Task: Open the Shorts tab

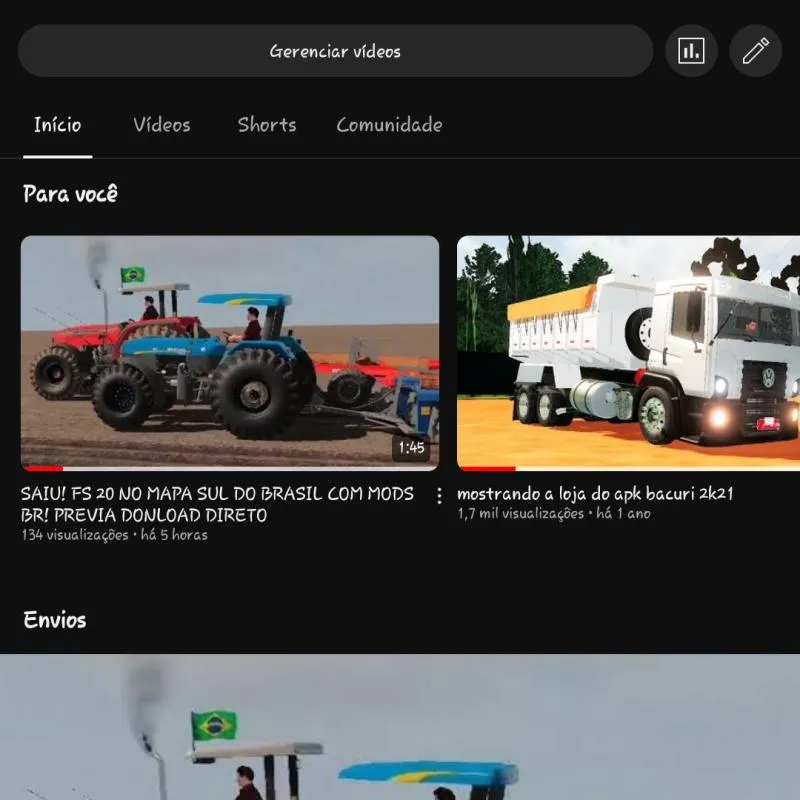Action: pyautogui.click(x=267, y=125)
